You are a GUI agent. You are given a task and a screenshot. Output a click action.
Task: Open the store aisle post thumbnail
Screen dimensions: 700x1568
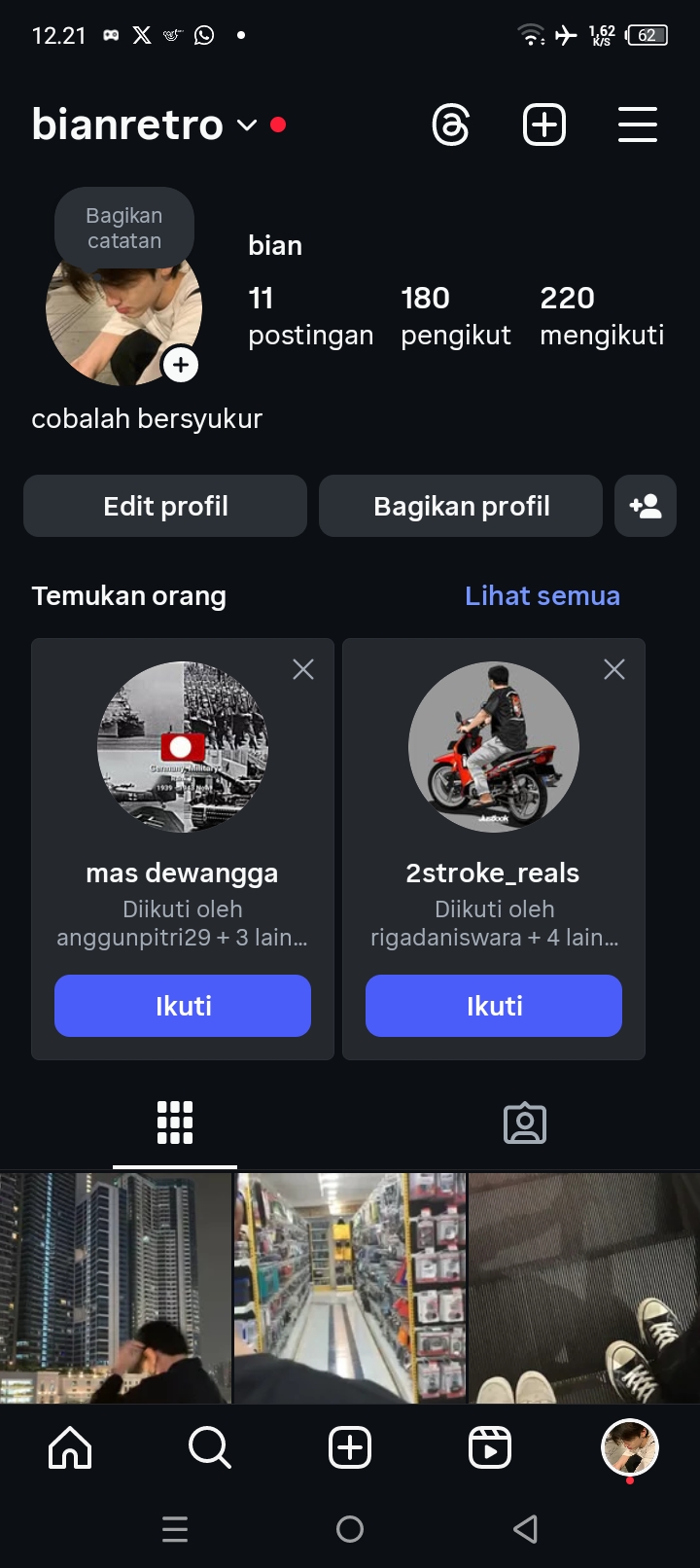click(350, 1287)
